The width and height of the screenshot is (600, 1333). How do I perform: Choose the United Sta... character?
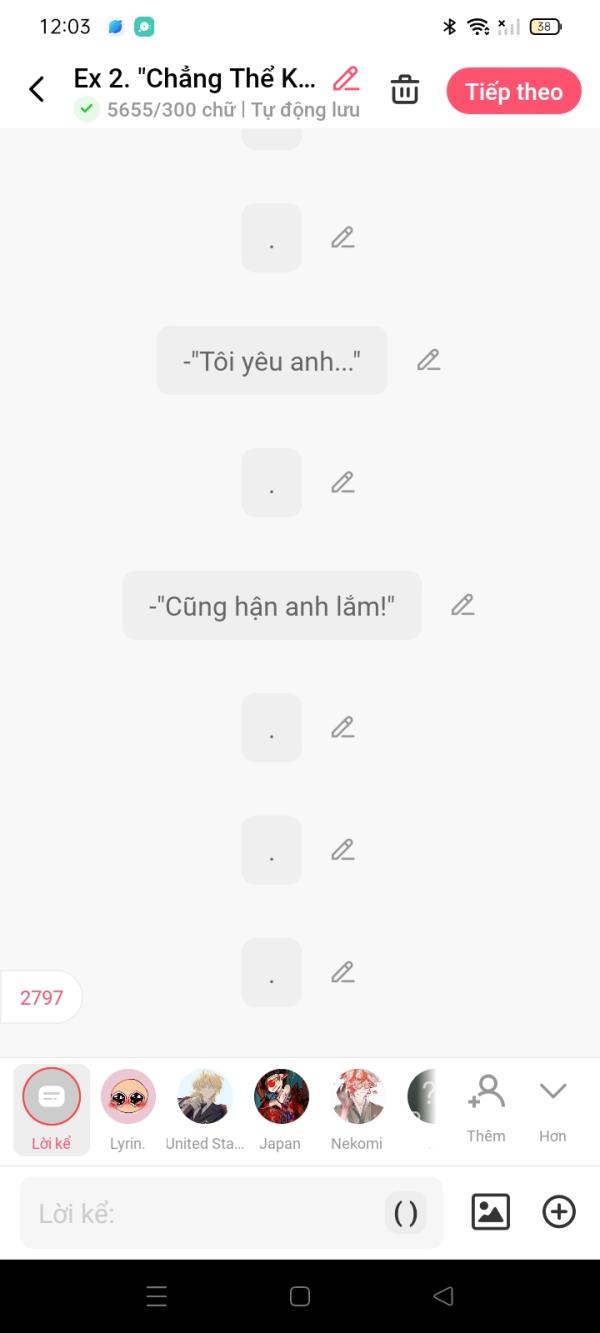click(x=205, y=1109)
